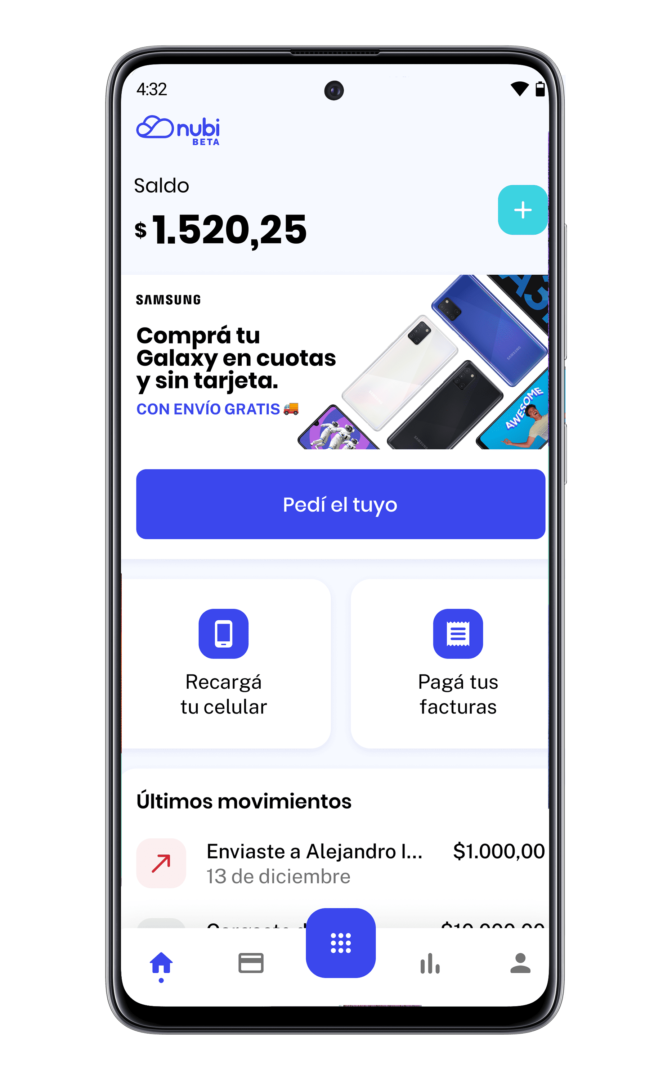Open Pagá tus facturas card
654x1080 pixels.
pyautogui.click(x=456, y=662)
